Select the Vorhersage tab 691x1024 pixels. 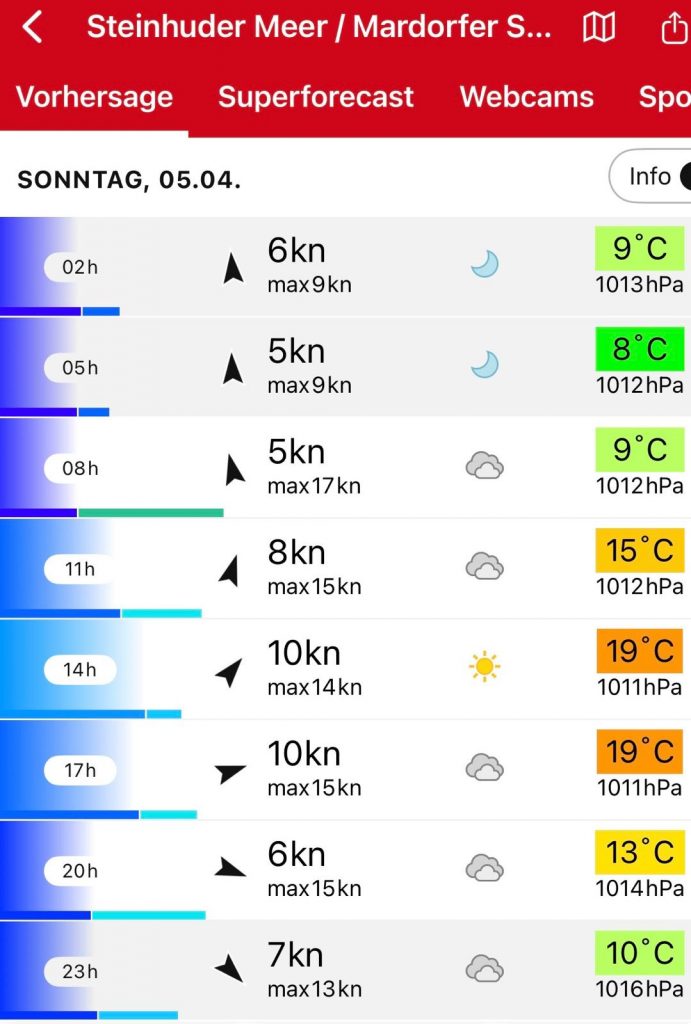pyautogui.click(x=94, y=97)
